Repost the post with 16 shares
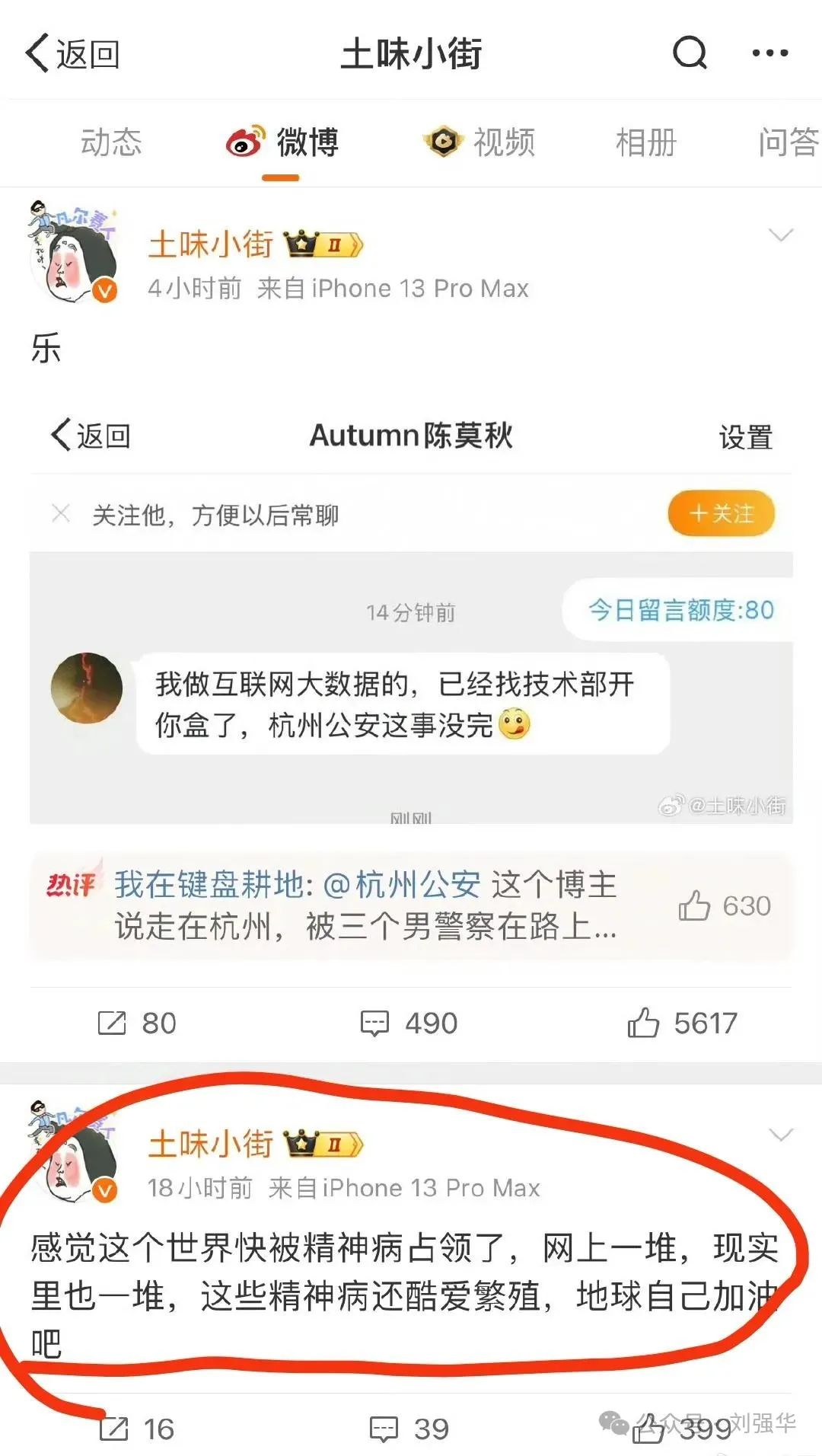The height and width of the screenshot is (1456, 822). pos(137,1429)
